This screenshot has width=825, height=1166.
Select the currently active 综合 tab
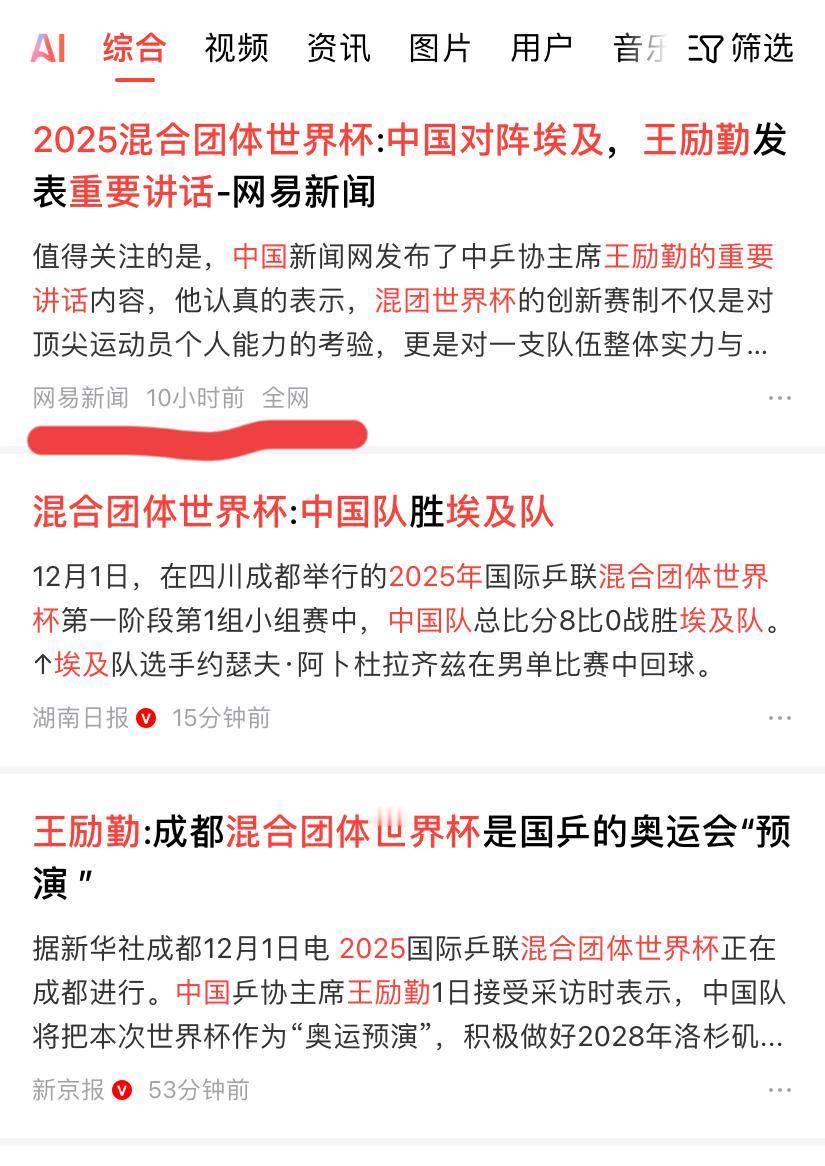134,46
